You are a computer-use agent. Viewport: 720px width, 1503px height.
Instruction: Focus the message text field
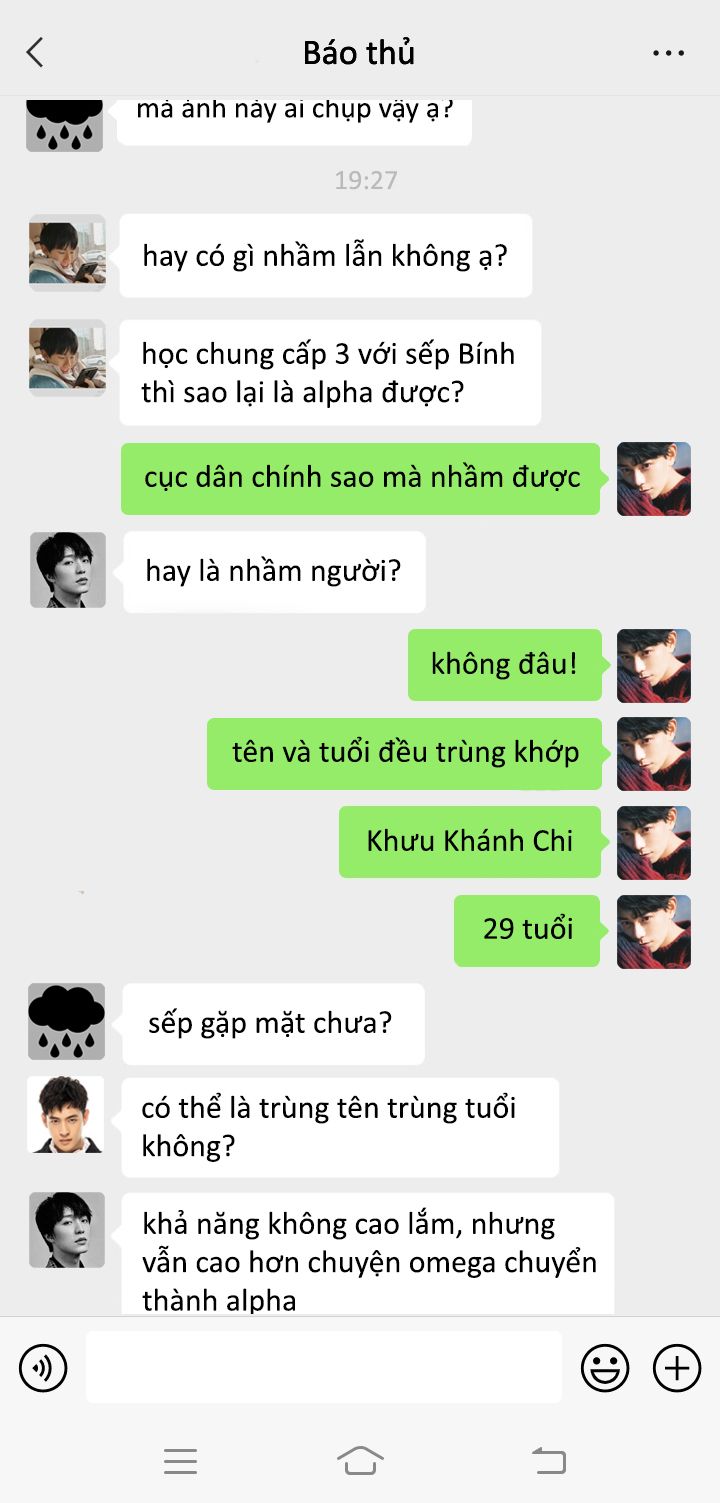pyautogui.click(x=323, y=1367)
